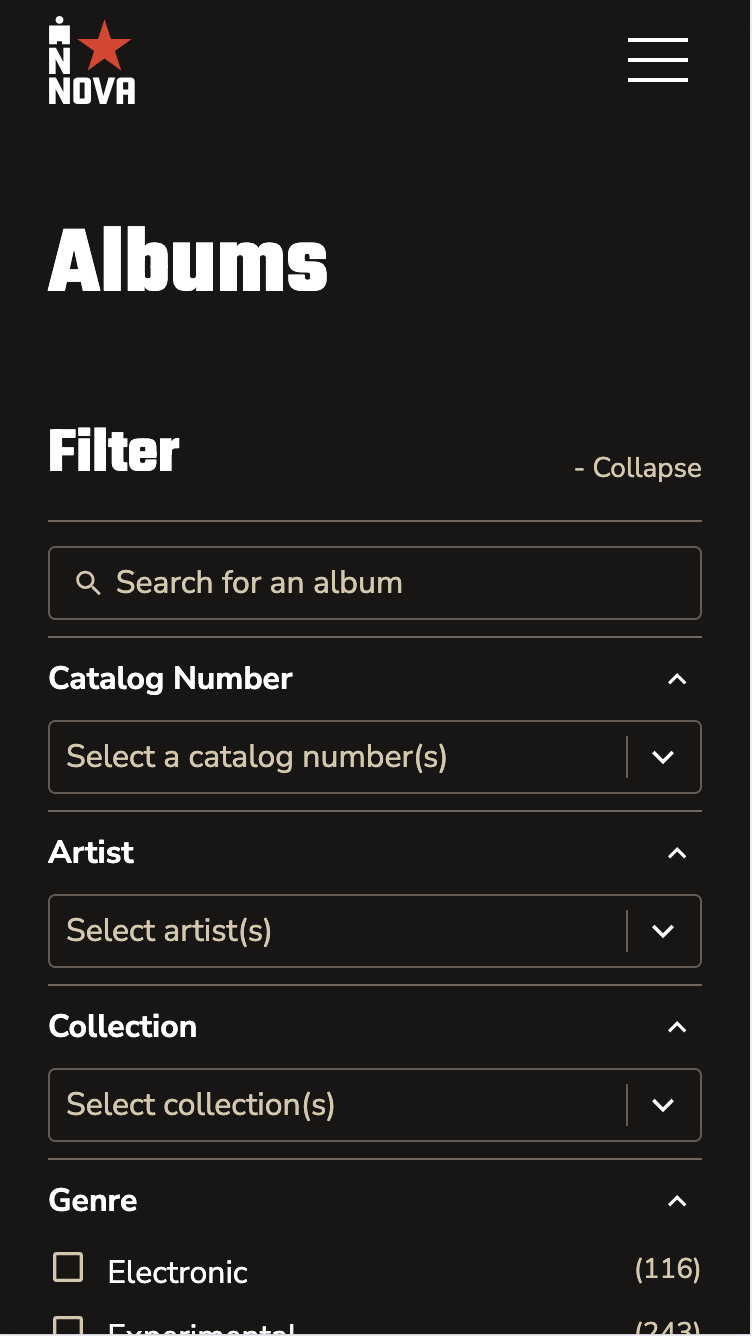The height and width of the screenshot is (1336, 752).
Task: Check the Electronic genre checkbox
Action: (x=68, y=1268)
